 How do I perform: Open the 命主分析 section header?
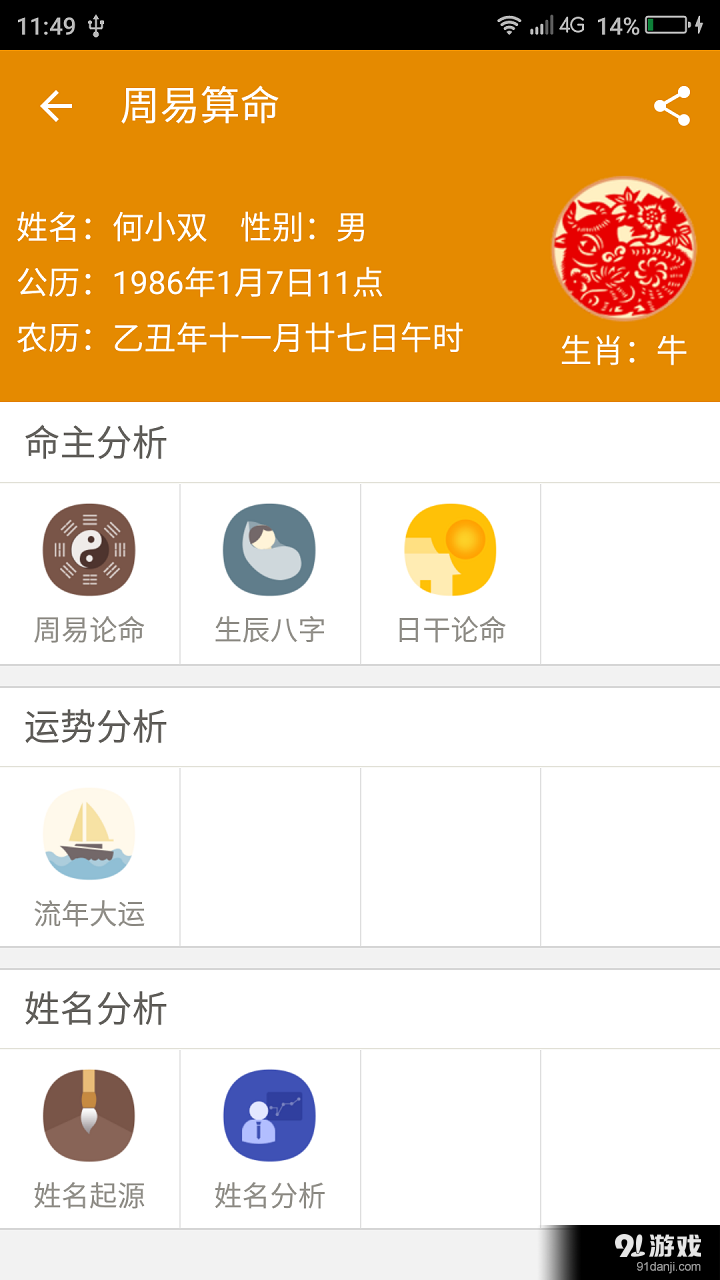[71, 442]
